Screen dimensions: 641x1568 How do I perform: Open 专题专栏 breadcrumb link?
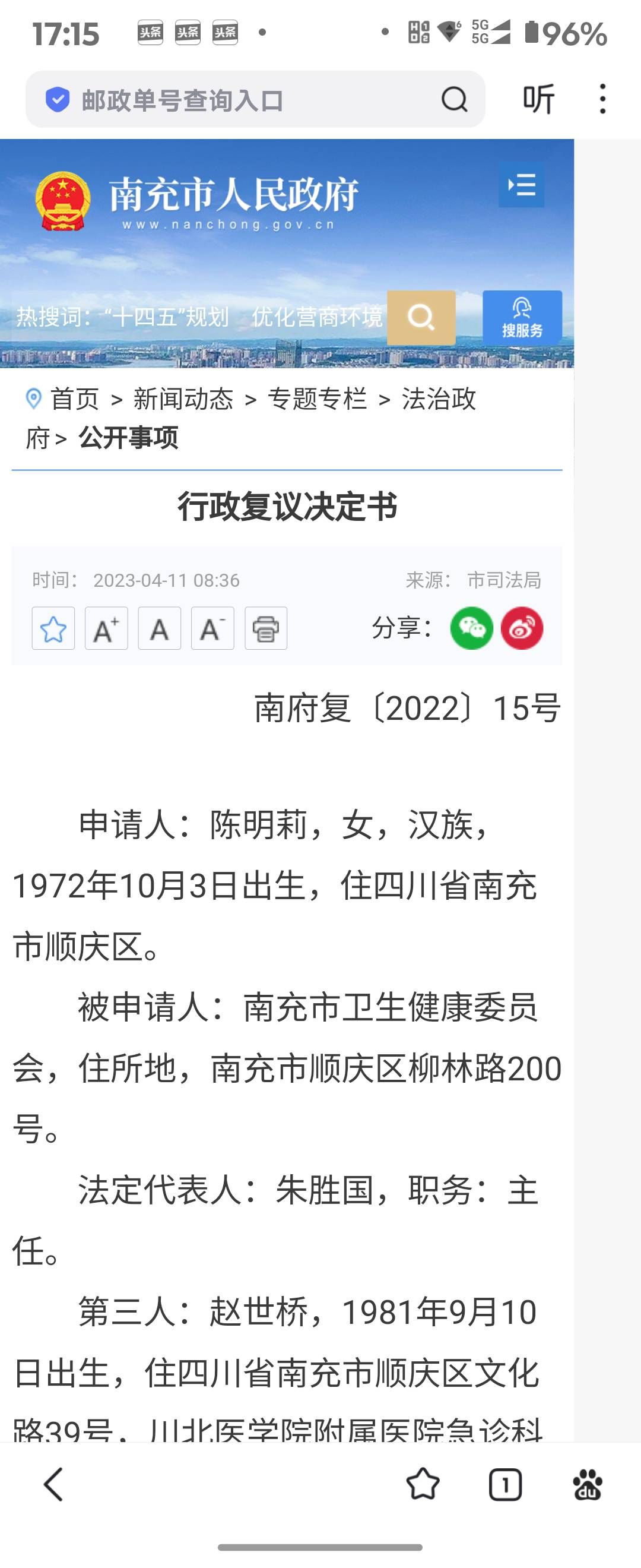(x=317, y=399)
